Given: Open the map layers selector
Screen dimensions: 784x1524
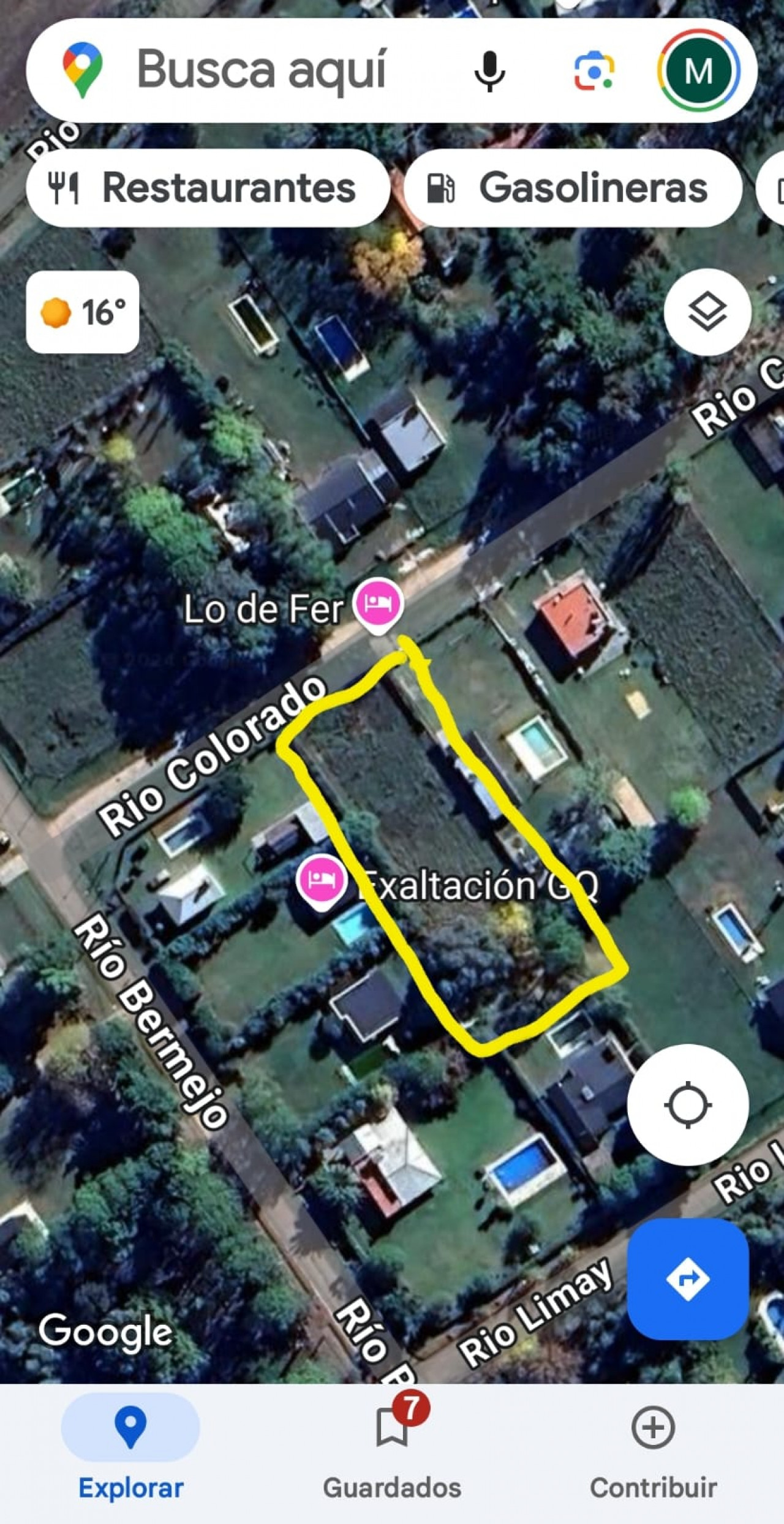Looking at the screenshot, I should click(x=707, y=312).
